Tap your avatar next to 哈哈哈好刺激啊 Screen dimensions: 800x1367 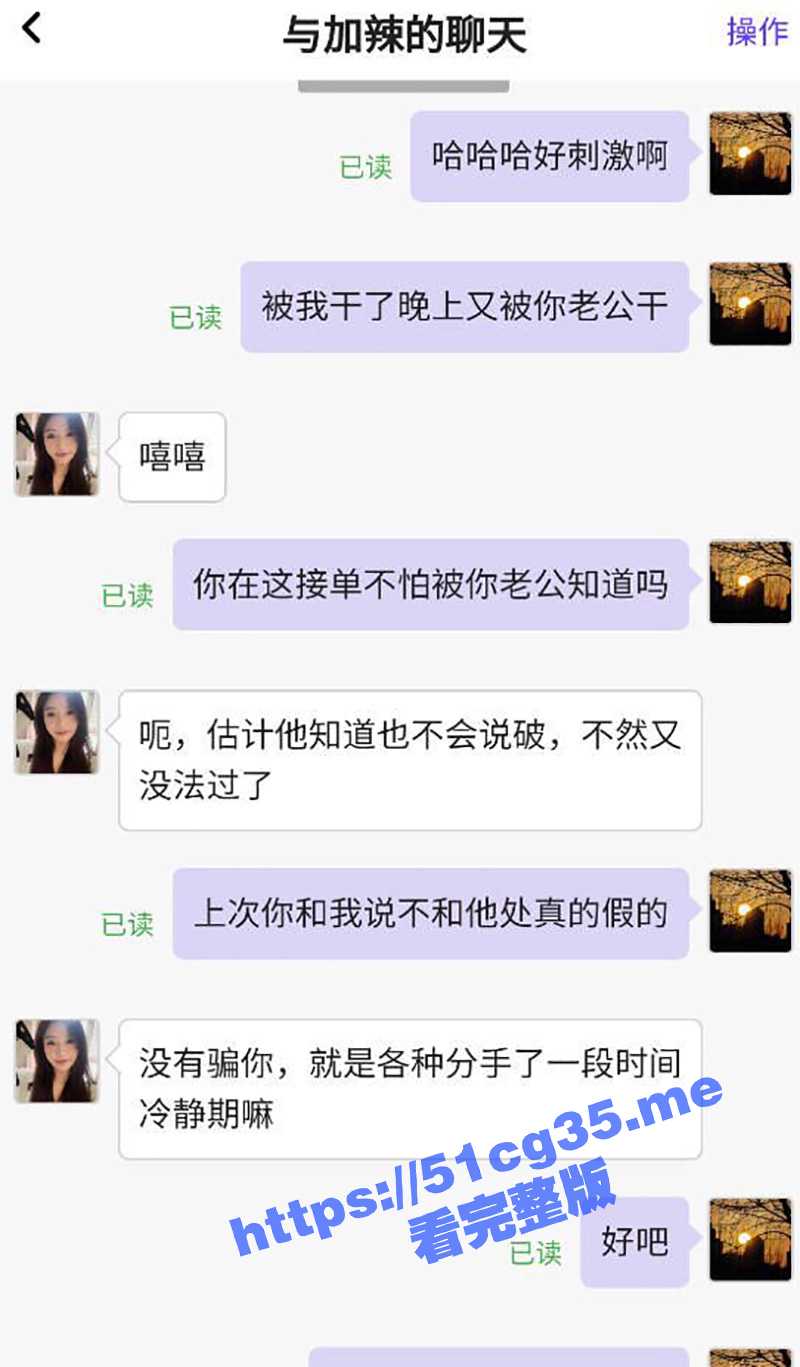point(750,153)
